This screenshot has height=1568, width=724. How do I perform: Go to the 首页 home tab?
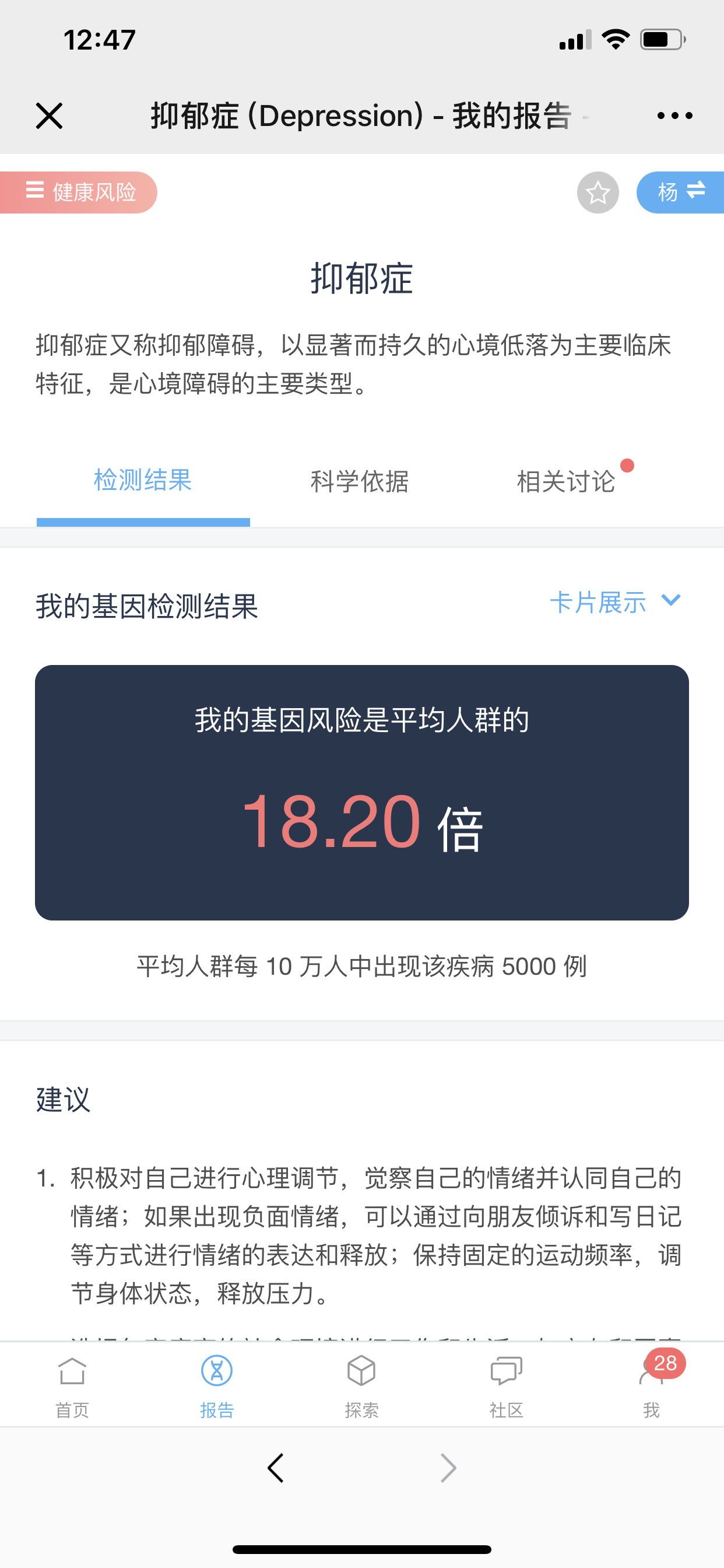[72, 1384]
